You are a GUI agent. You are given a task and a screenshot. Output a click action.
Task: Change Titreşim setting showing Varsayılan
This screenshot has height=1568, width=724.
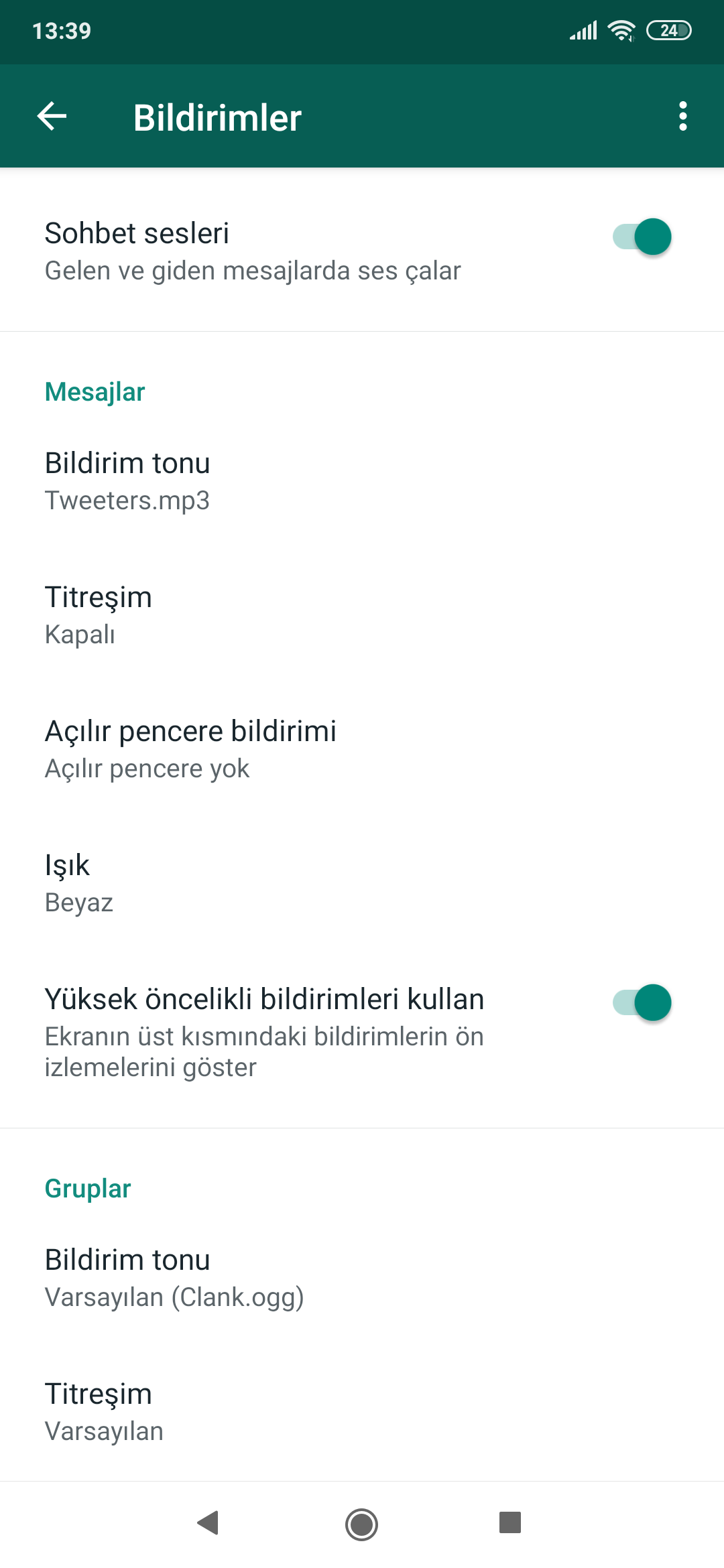coord(362,1412)
